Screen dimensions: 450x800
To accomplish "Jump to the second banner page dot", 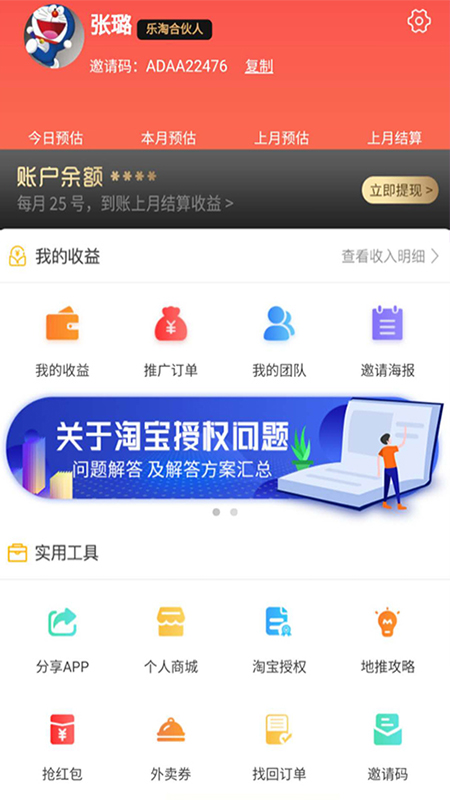I will point(234,512).
